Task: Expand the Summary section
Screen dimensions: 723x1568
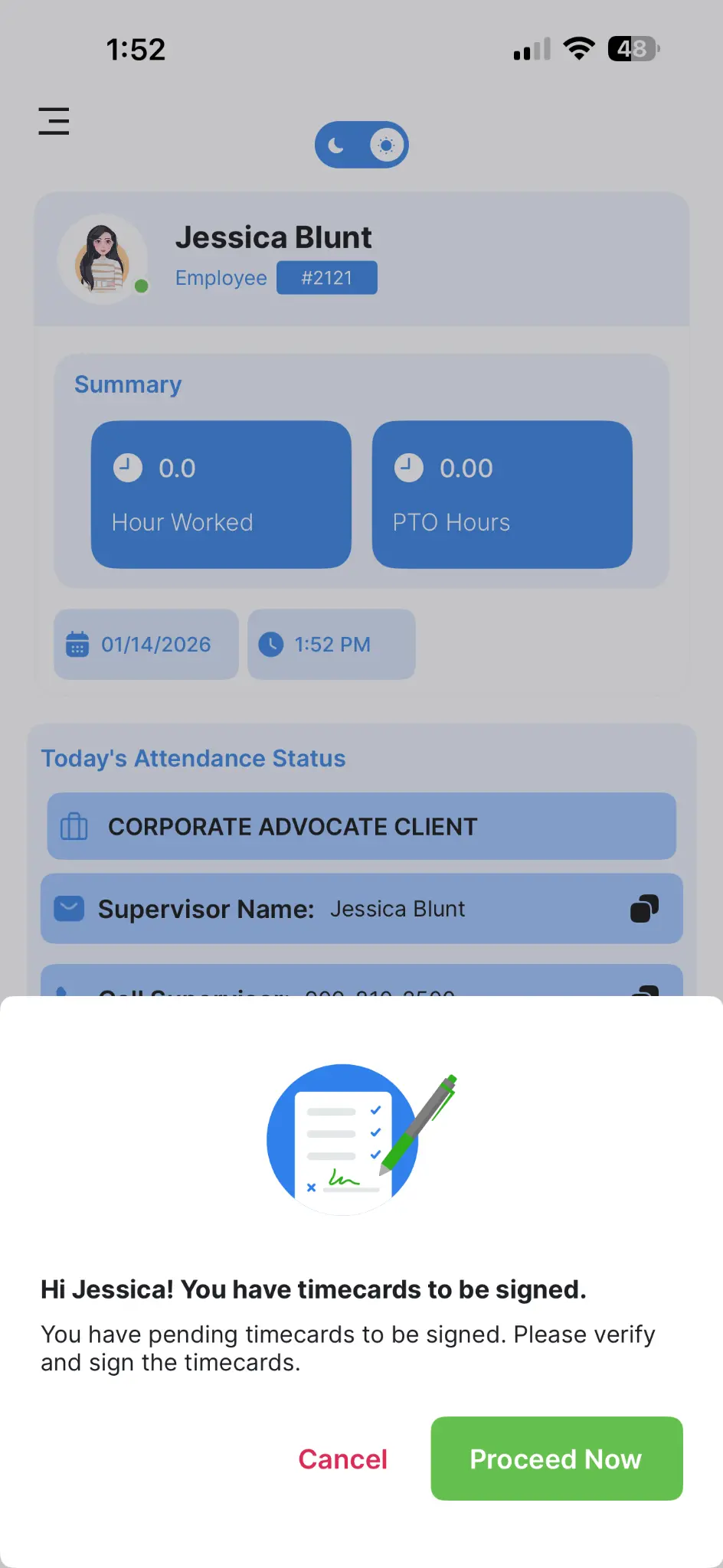Action: pos(128,384)
